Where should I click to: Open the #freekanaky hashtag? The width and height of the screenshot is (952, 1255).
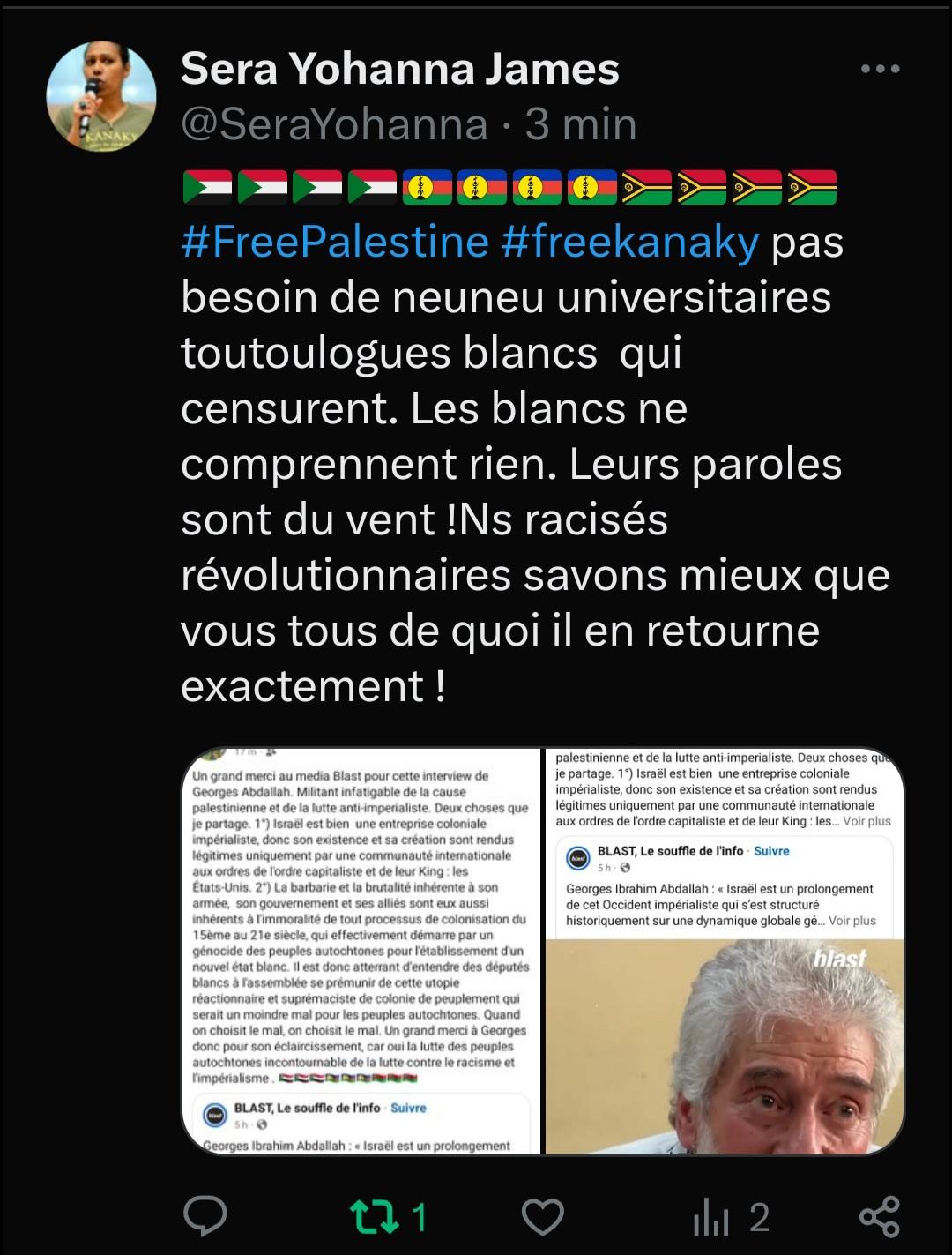[x=629, y=242]
